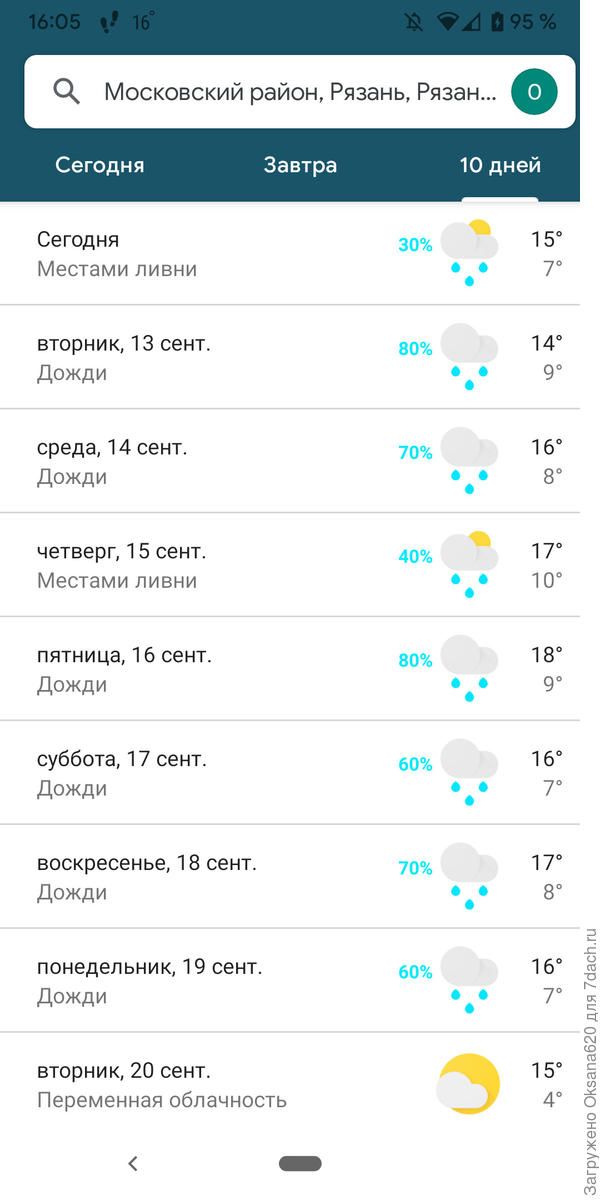Expand the среда, 14 сент. forecast
The image size is (600, 1200).
pos(290,462)
